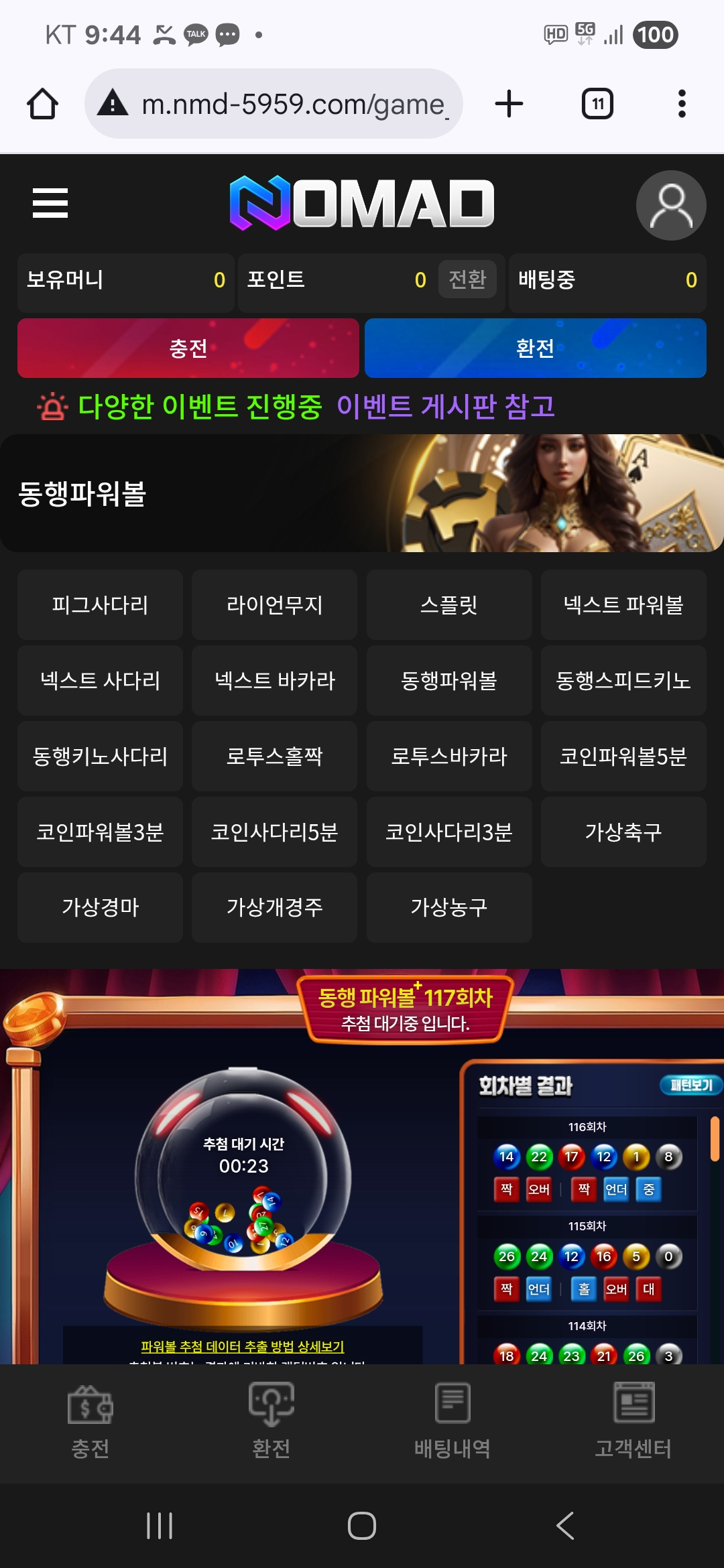Open the 로투스홀짝 game
724x1568 pixels.
(274, 757)
